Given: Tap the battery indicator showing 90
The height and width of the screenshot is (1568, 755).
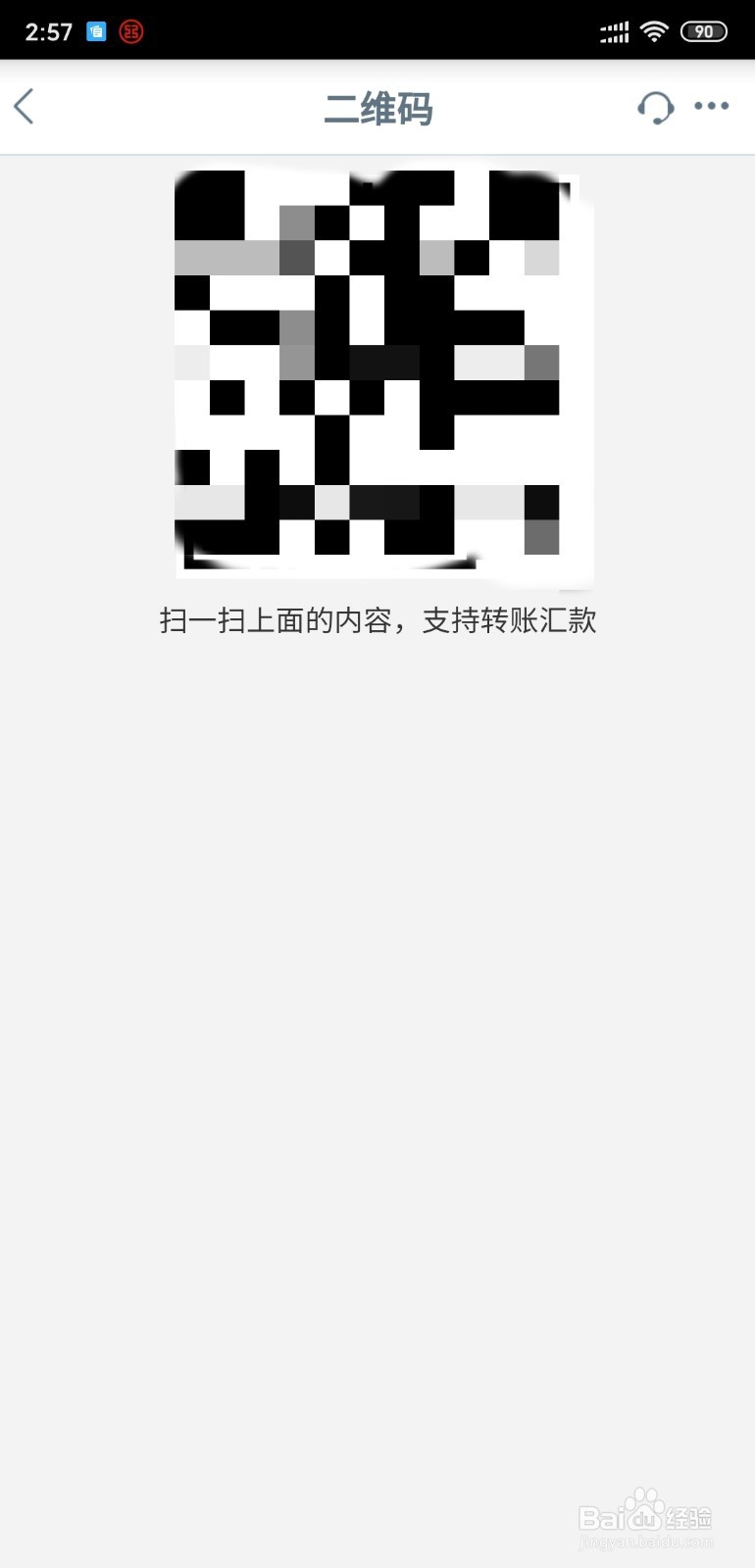Looking at the screenshot, I should click(702, 30).
